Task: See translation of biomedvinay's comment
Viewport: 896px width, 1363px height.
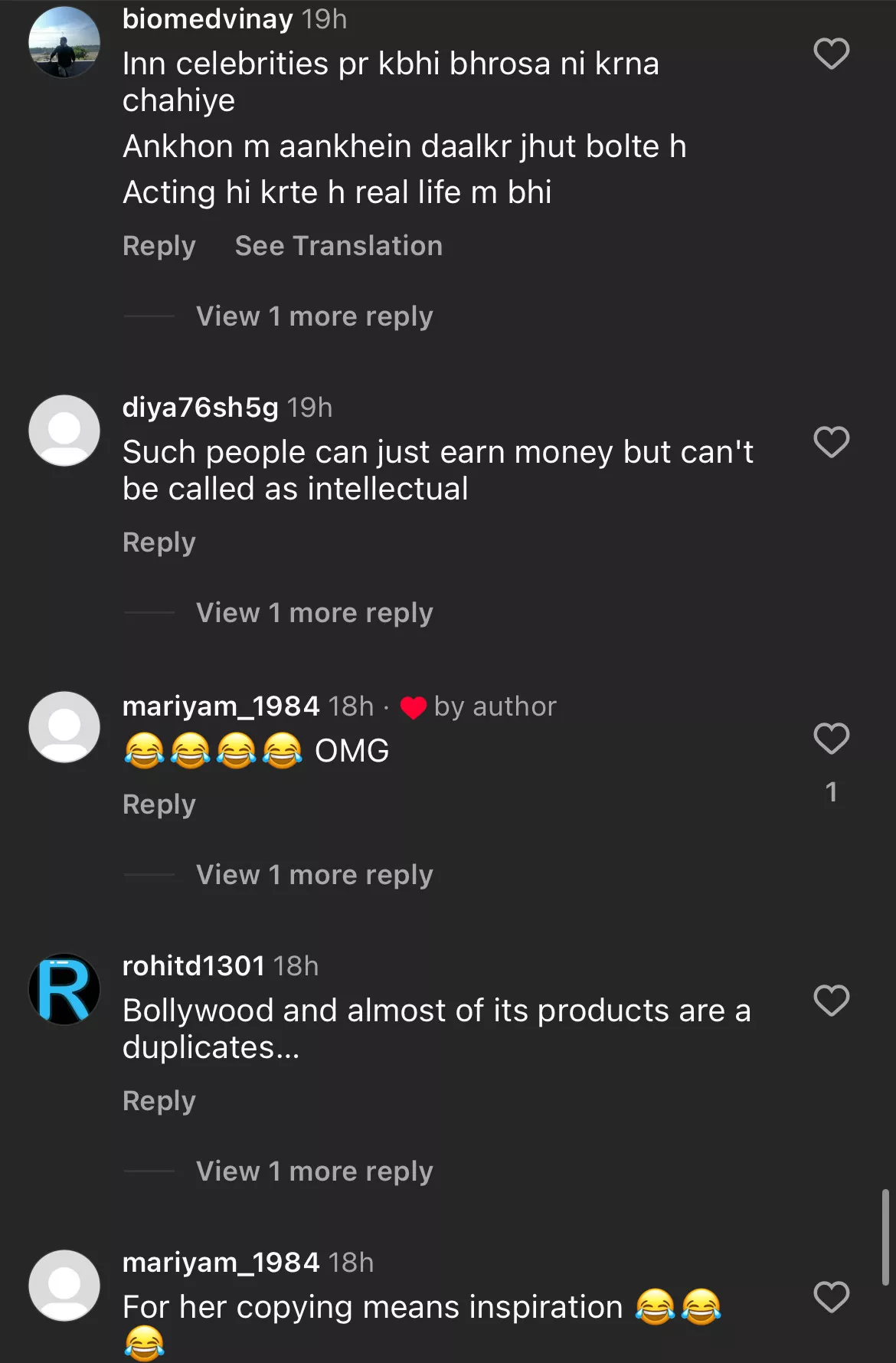Action: coord(338,246)
